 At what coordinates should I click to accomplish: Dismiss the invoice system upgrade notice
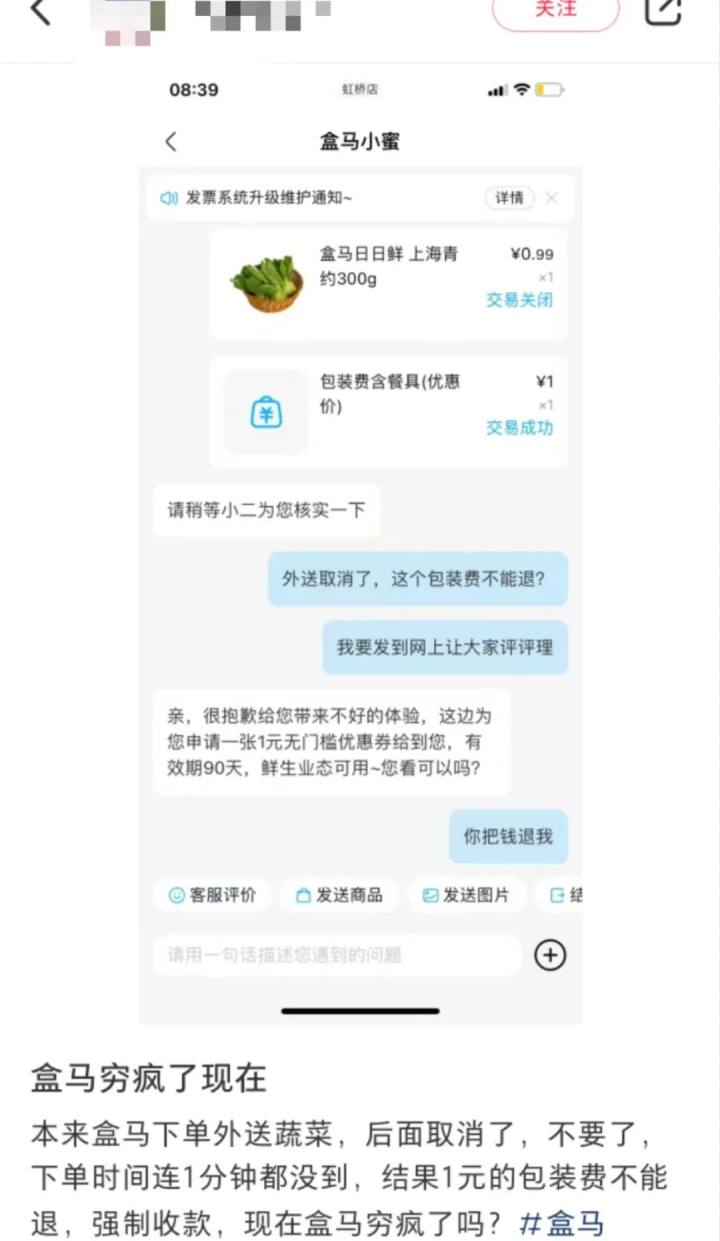[551, 198]
